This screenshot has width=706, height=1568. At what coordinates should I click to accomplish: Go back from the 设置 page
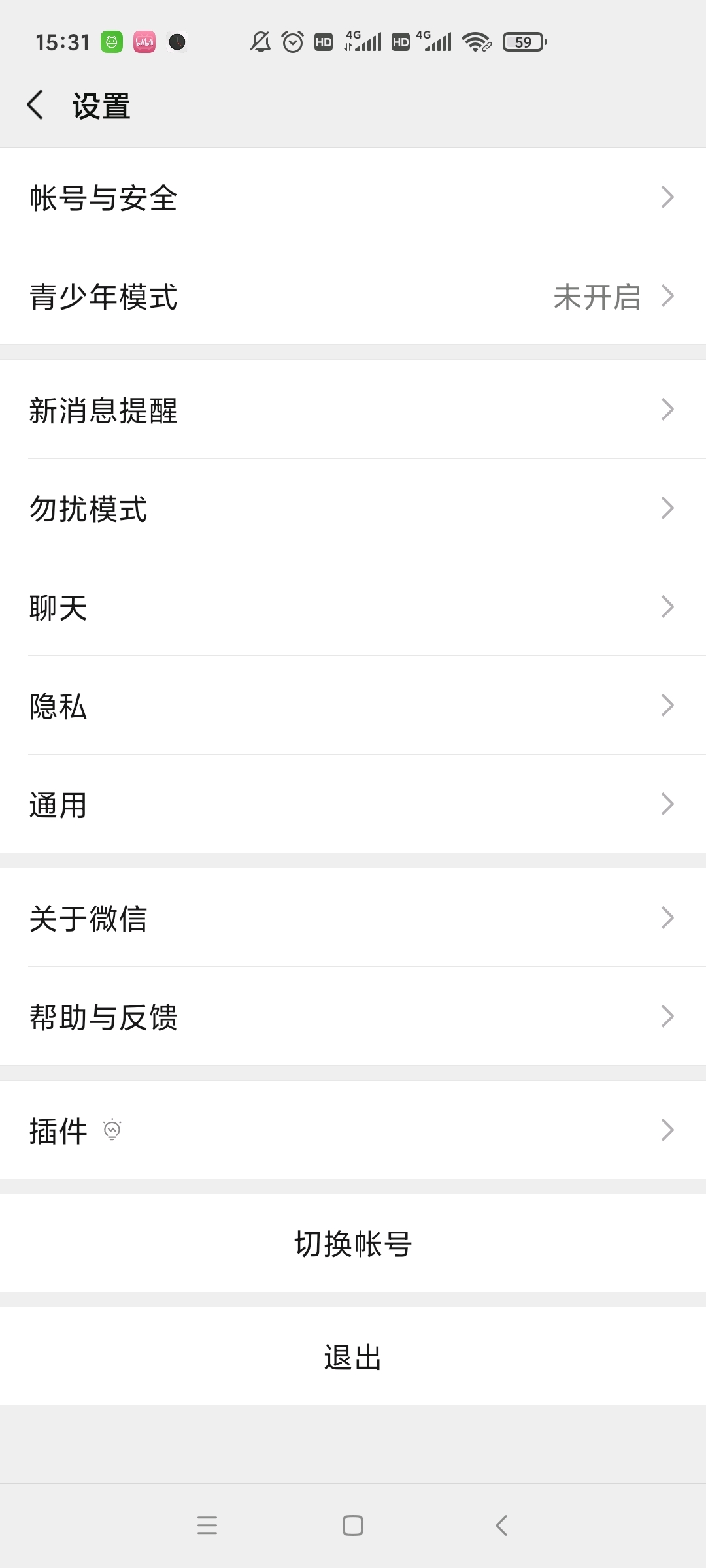click(35, 105)
